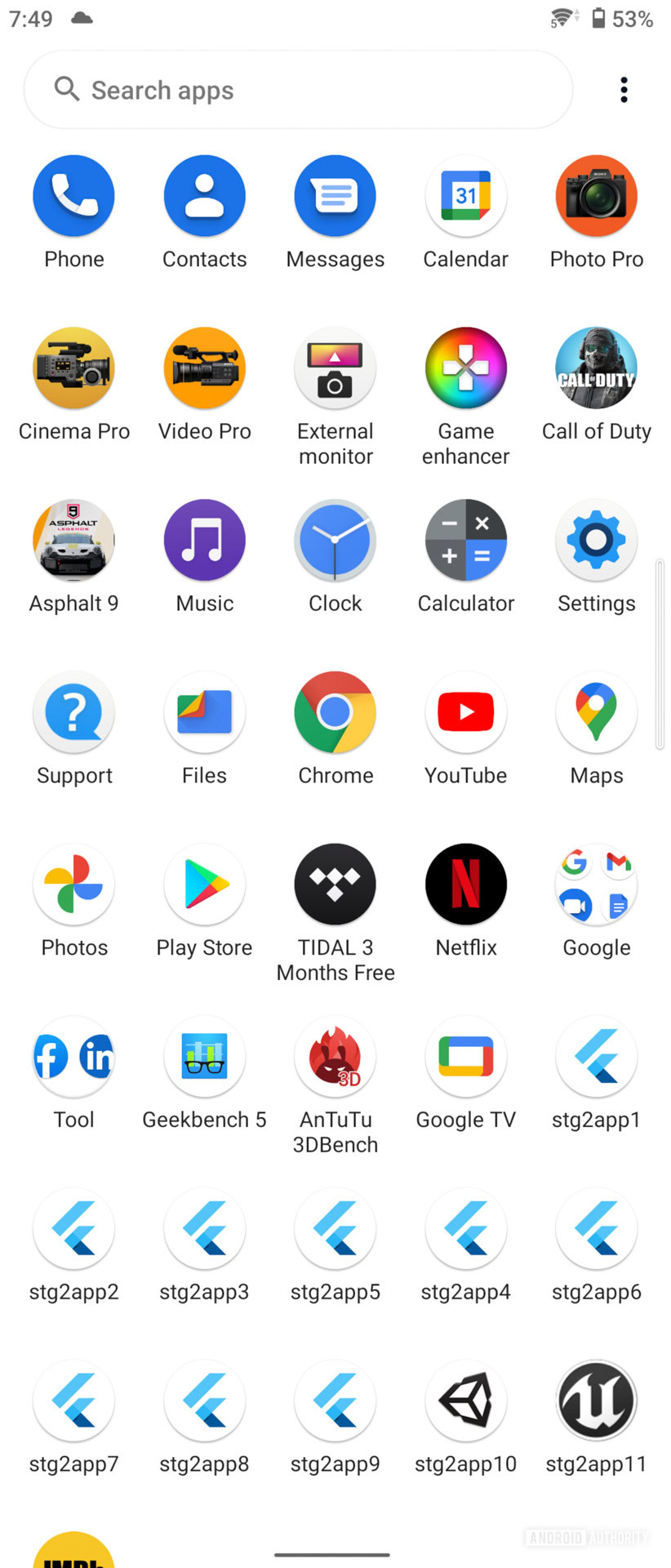Launch the stg2app10 Unity app
Viewport: 671px width, 1568px height.
[x=465, y=1401]
